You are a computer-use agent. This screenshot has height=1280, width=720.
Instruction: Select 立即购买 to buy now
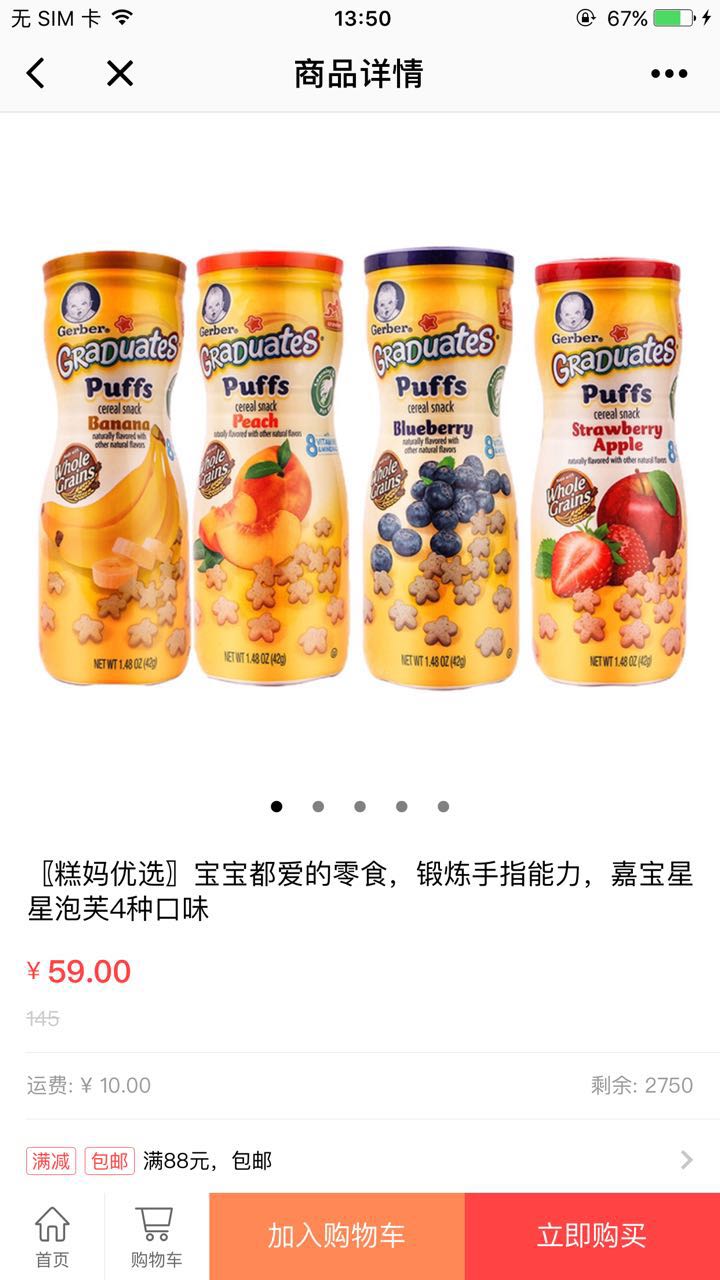[x=592, y=1236]
